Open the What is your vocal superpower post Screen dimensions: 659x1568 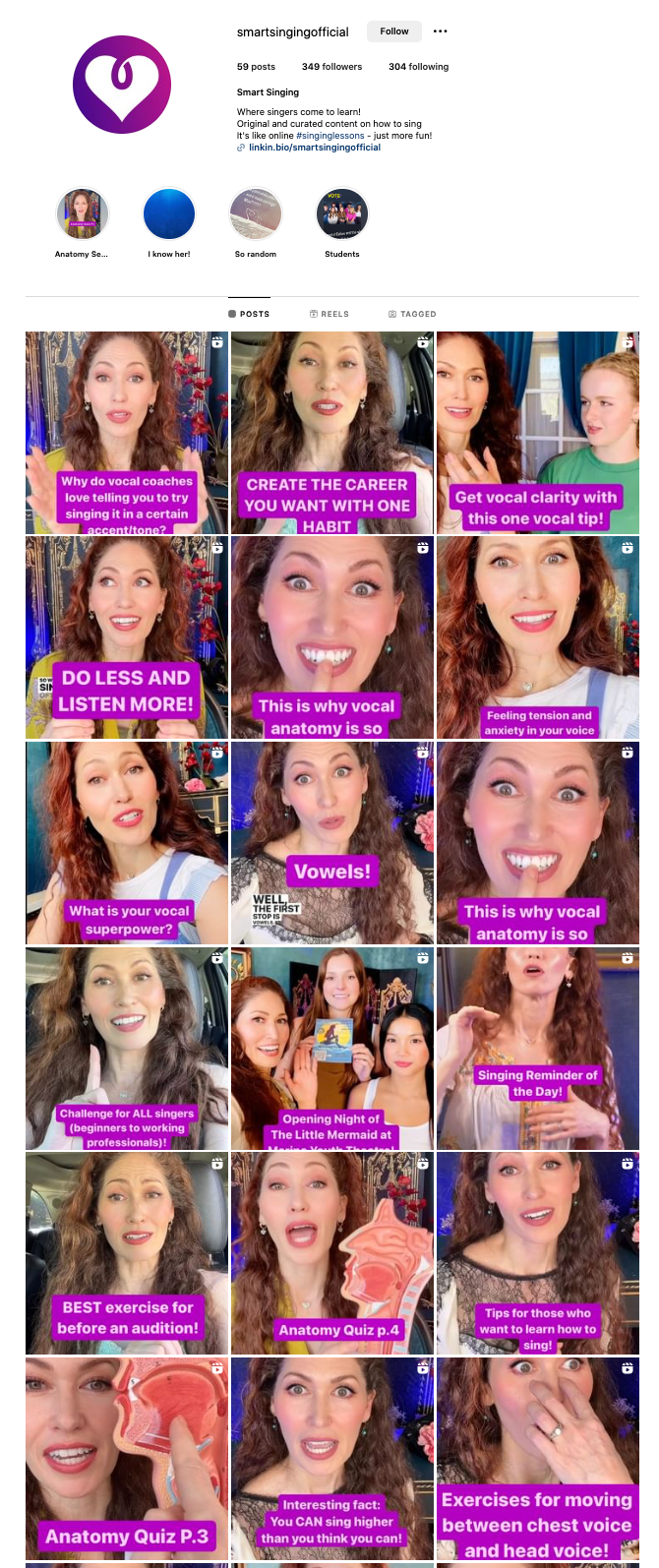click(126, 843)
